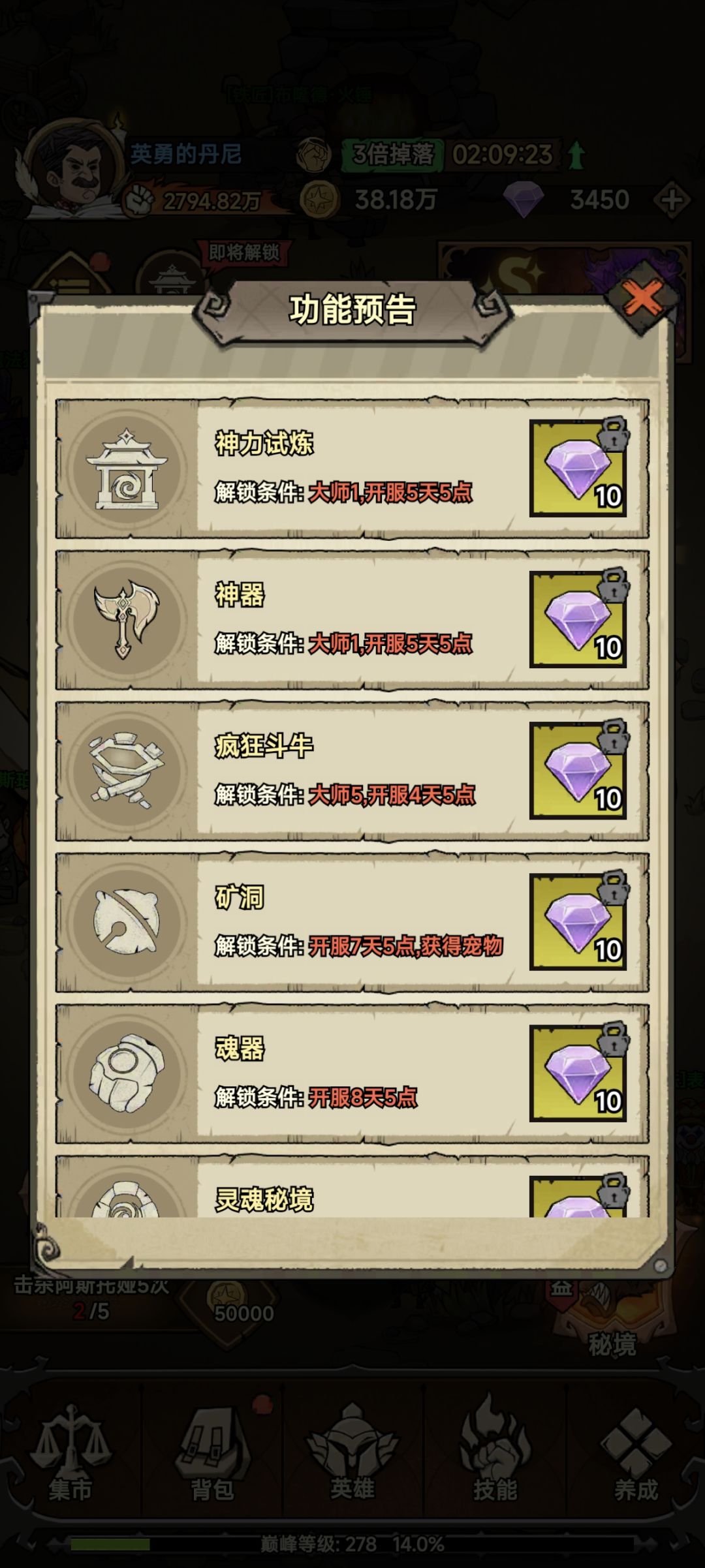
Task: Select the 疯狂斗牛 feature row
Action: point(352,771)
